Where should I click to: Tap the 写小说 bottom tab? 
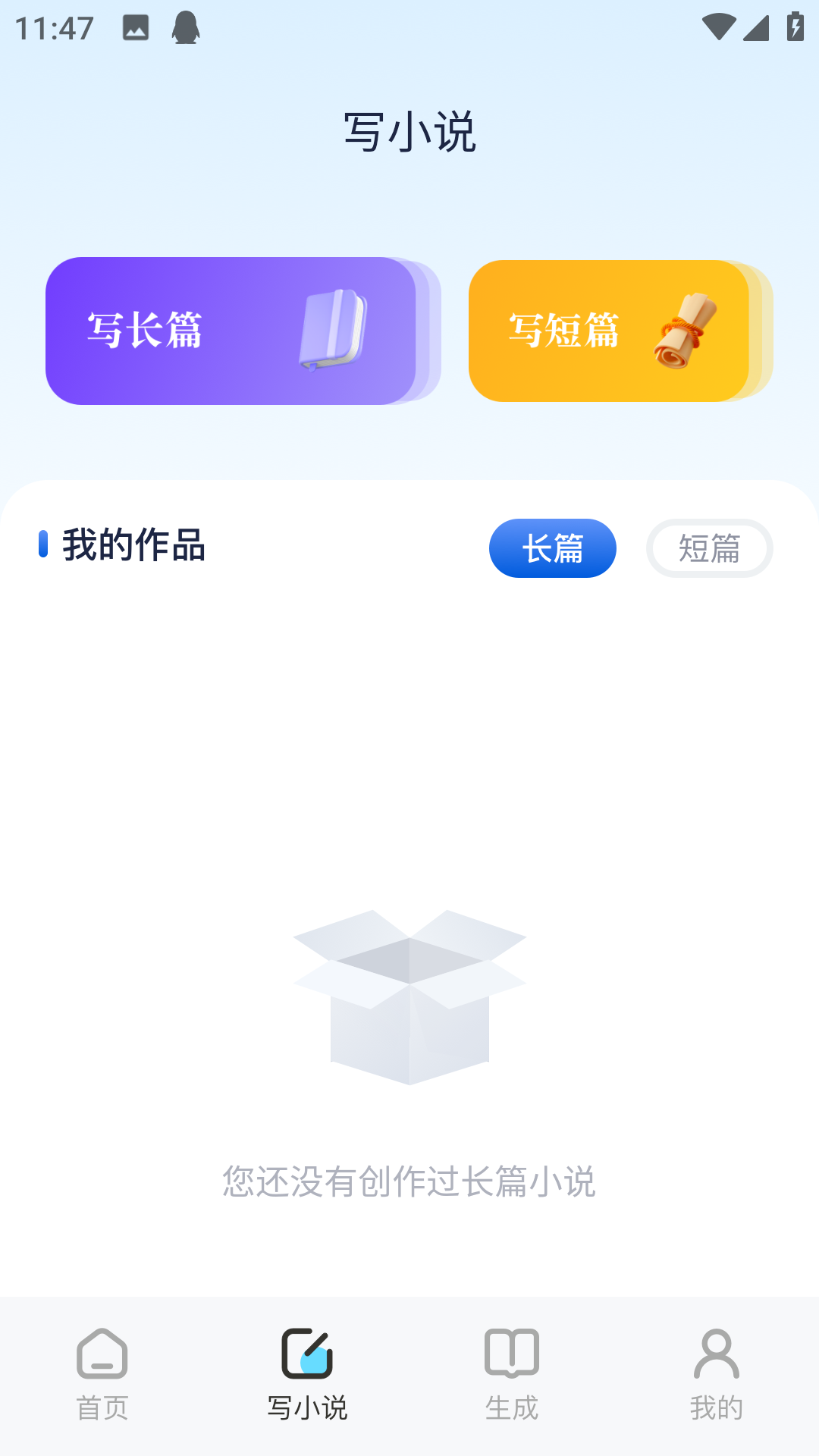pos(307,1374)
